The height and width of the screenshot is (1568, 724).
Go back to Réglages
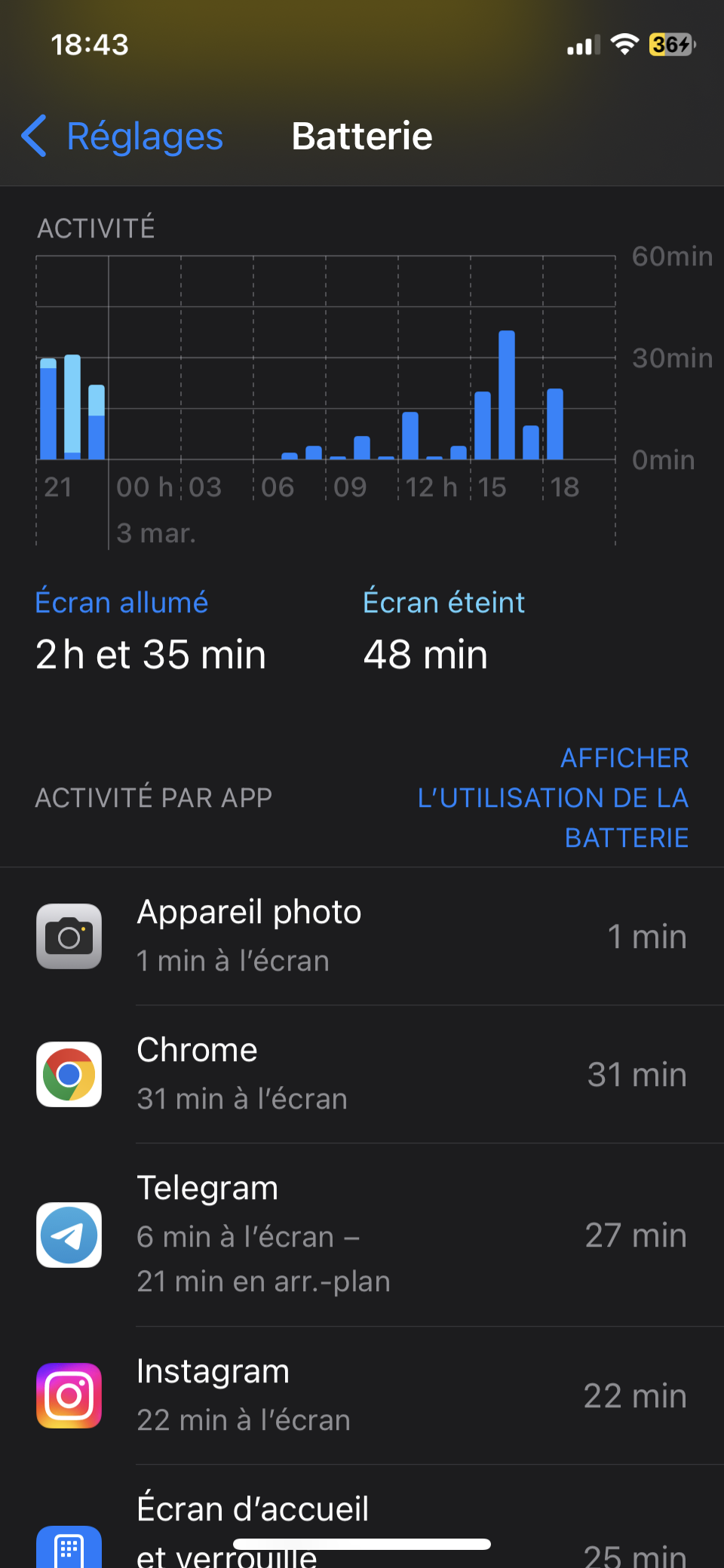pos(121,136)
